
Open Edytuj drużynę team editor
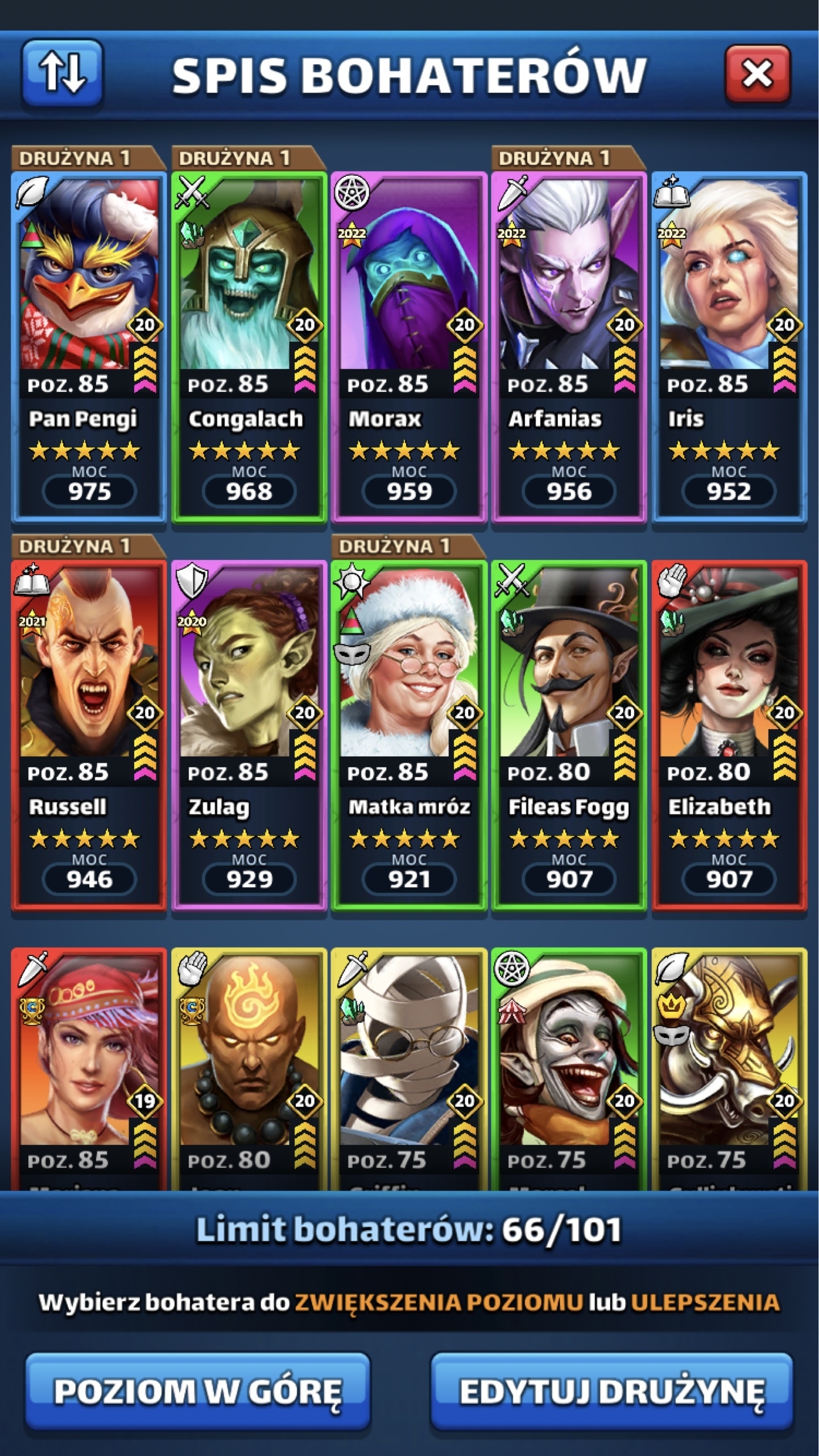(611, 1390)
